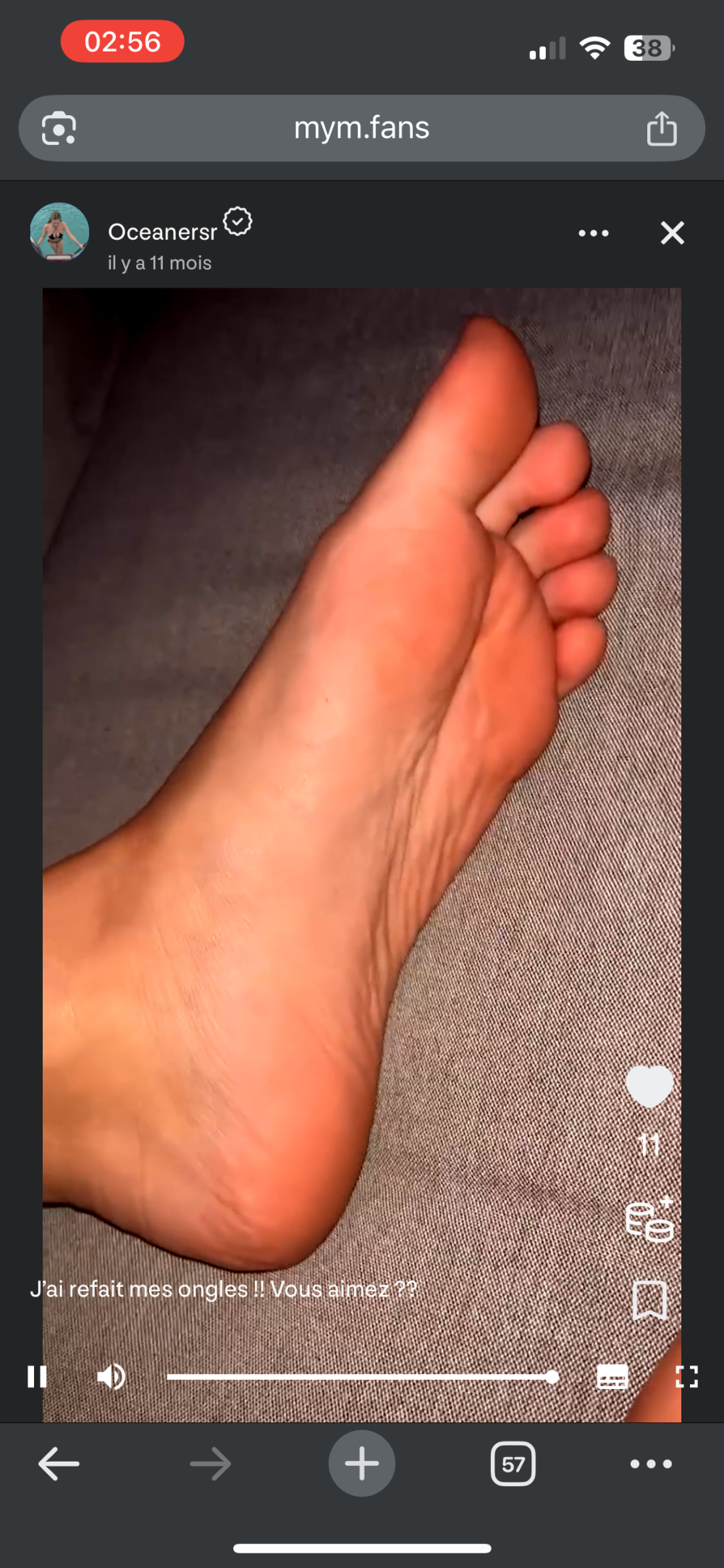This screenshot has height=1568, width=724.
Task: Mute the video sound
Action: click(x=111, y=1376)
